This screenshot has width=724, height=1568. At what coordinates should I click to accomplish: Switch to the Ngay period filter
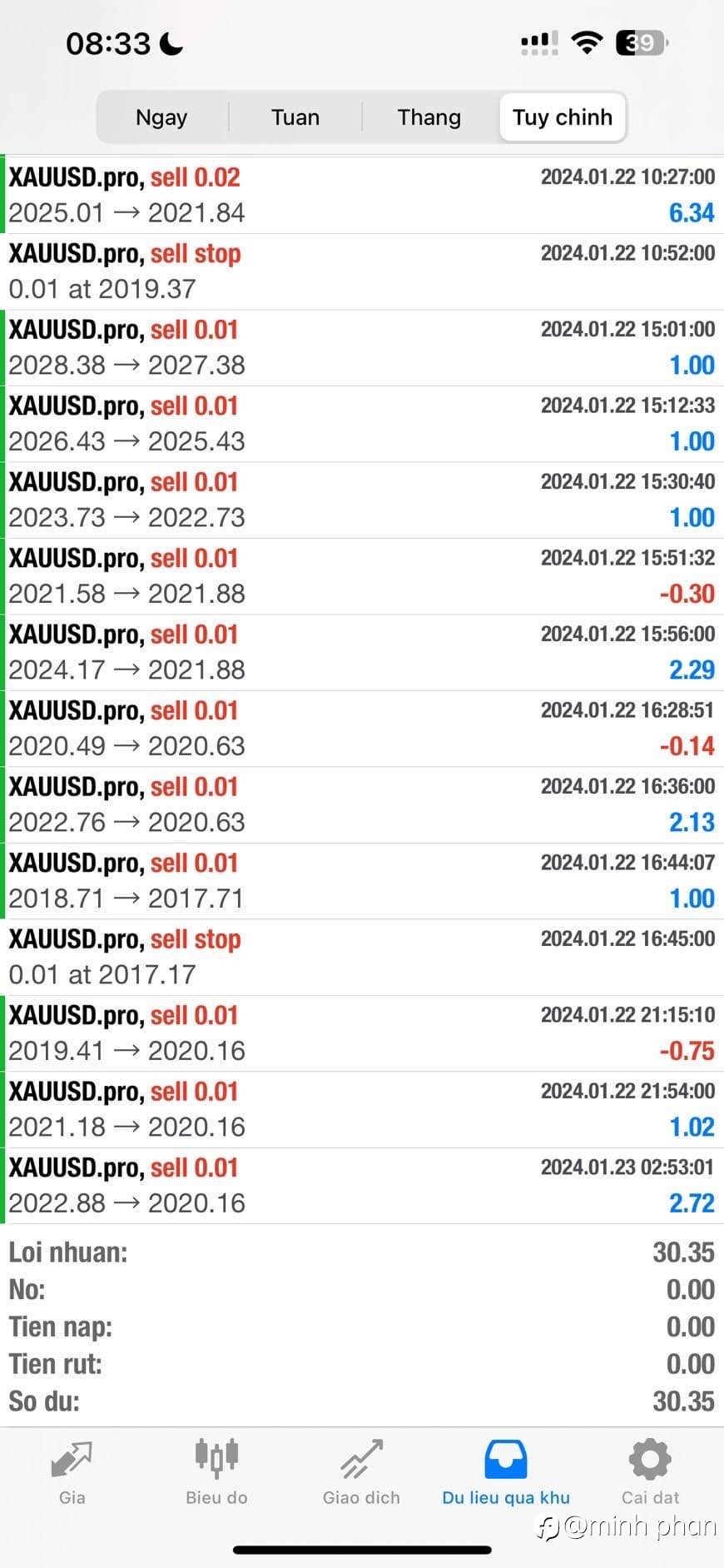(162, 117)
